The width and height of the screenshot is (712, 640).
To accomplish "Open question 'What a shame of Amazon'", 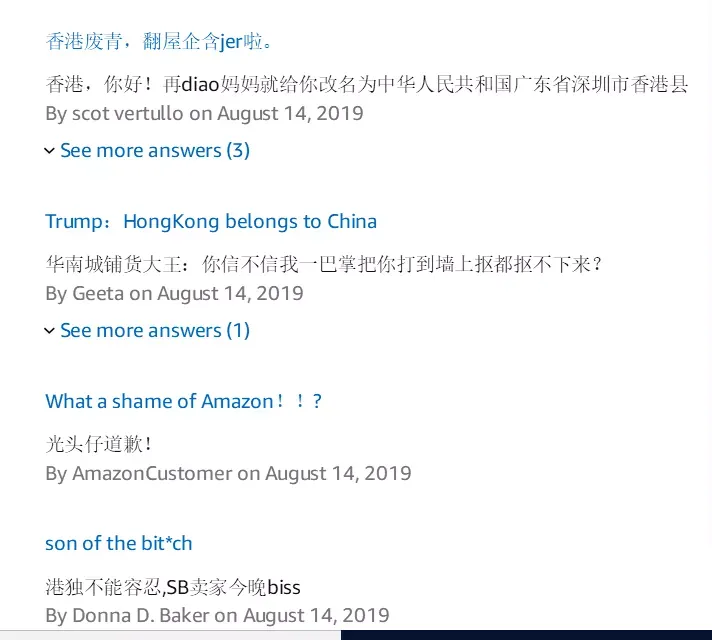I will [183, 402].
